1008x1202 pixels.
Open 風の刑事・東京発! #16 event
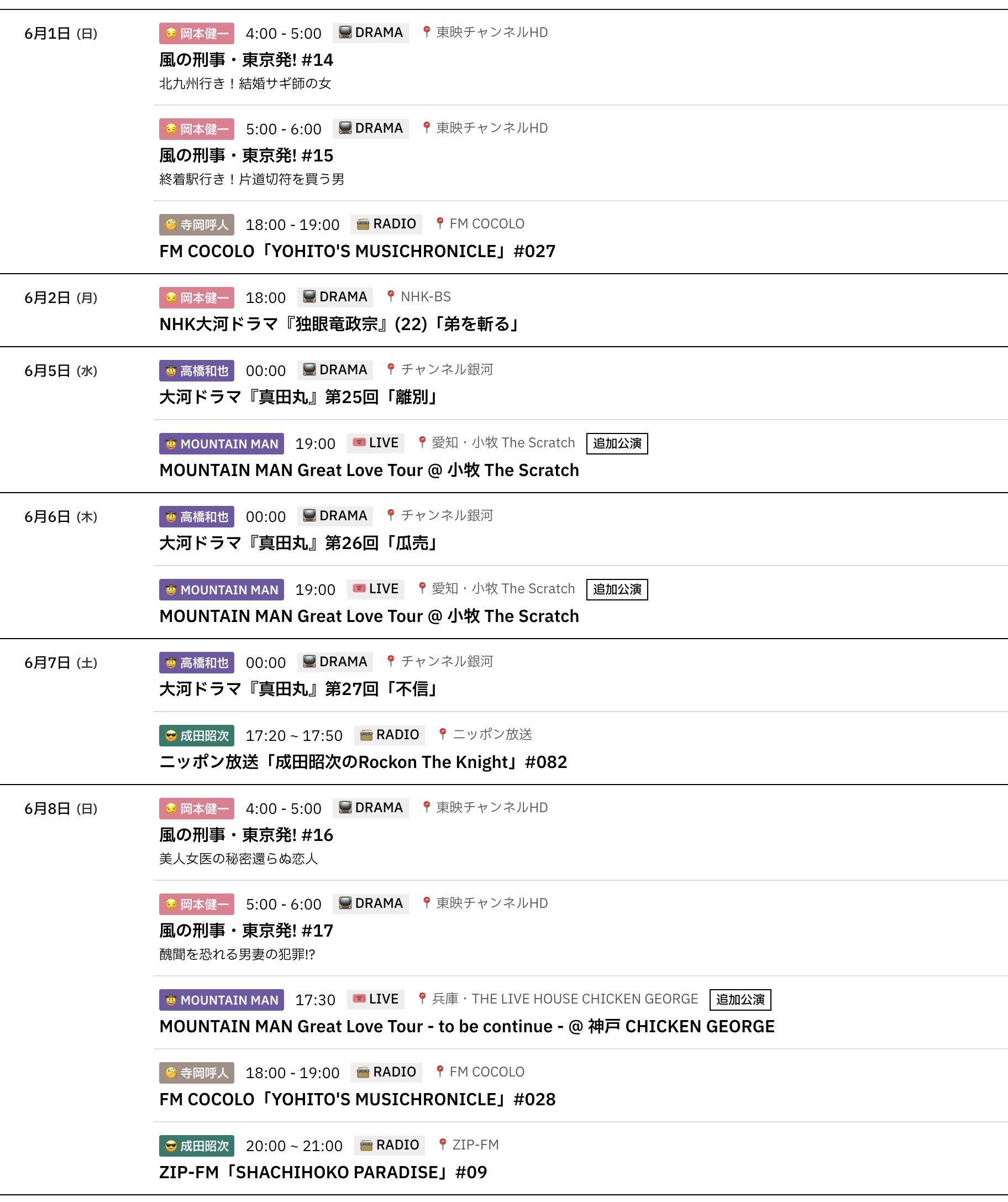[x=246, y=835]
